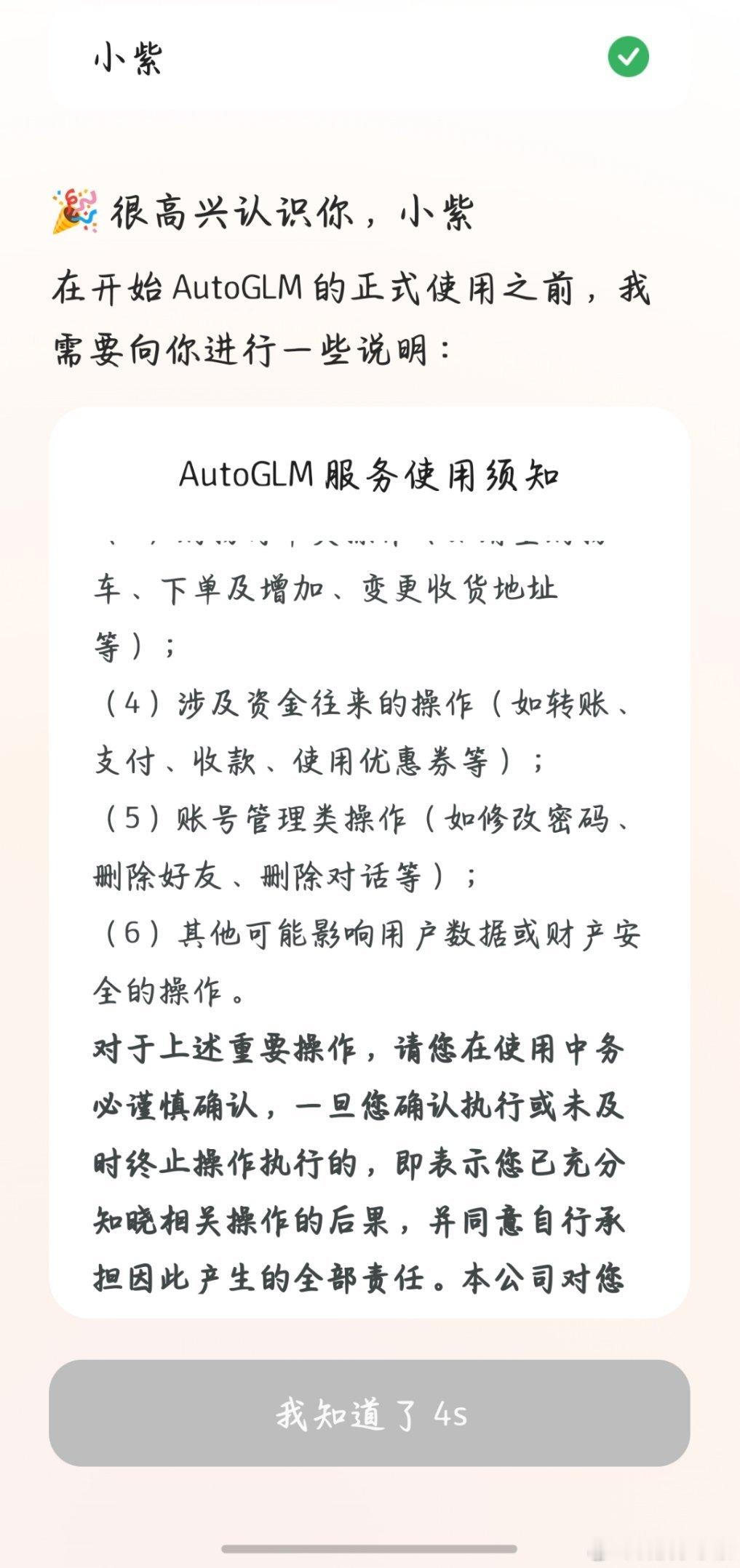Tap the home indicator bar at screen bottom
740x1568 pixels.
[370, 1542]
